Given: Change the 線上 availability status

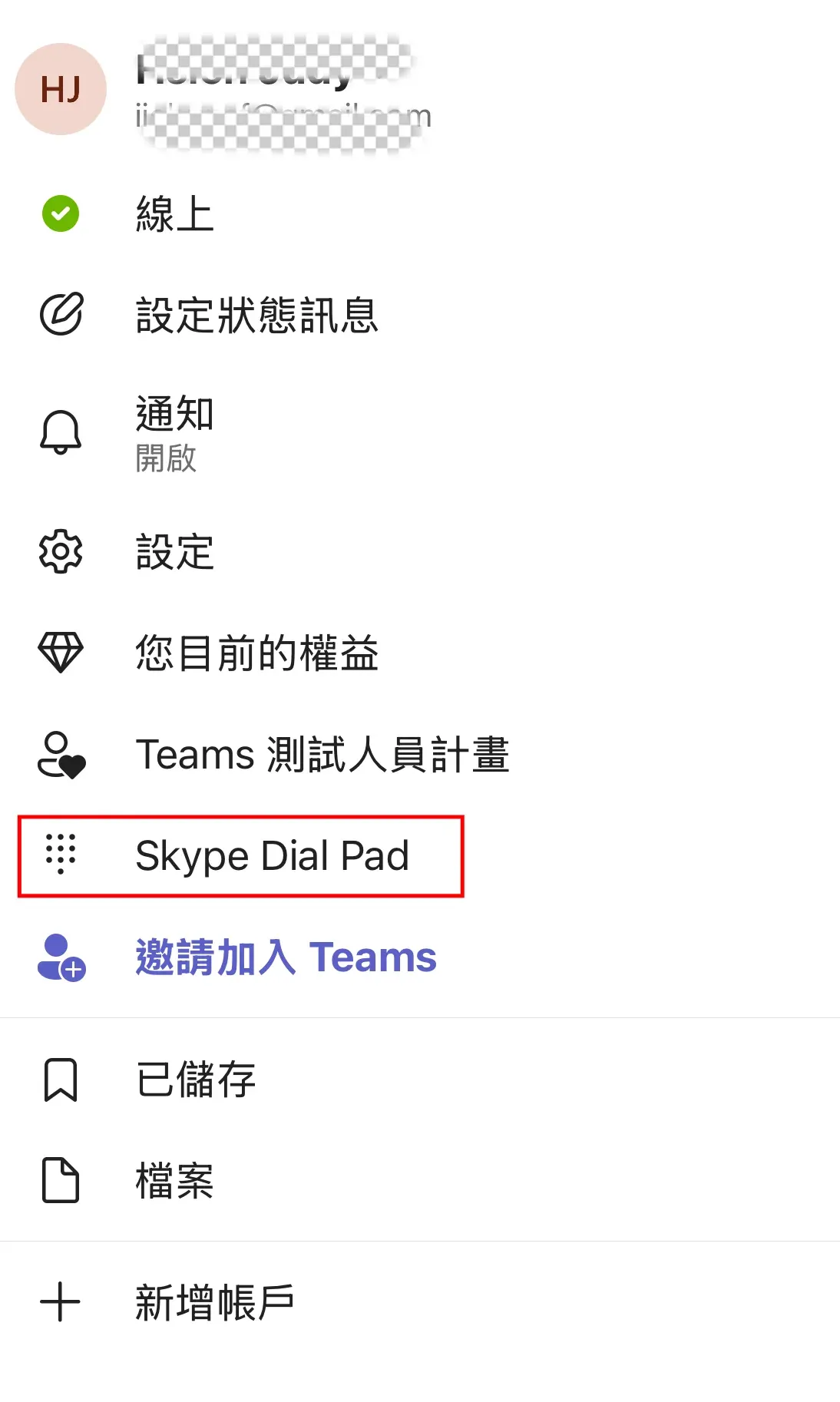Looking at the screenshot, I should pyautogui.click(x=420, y=213).
